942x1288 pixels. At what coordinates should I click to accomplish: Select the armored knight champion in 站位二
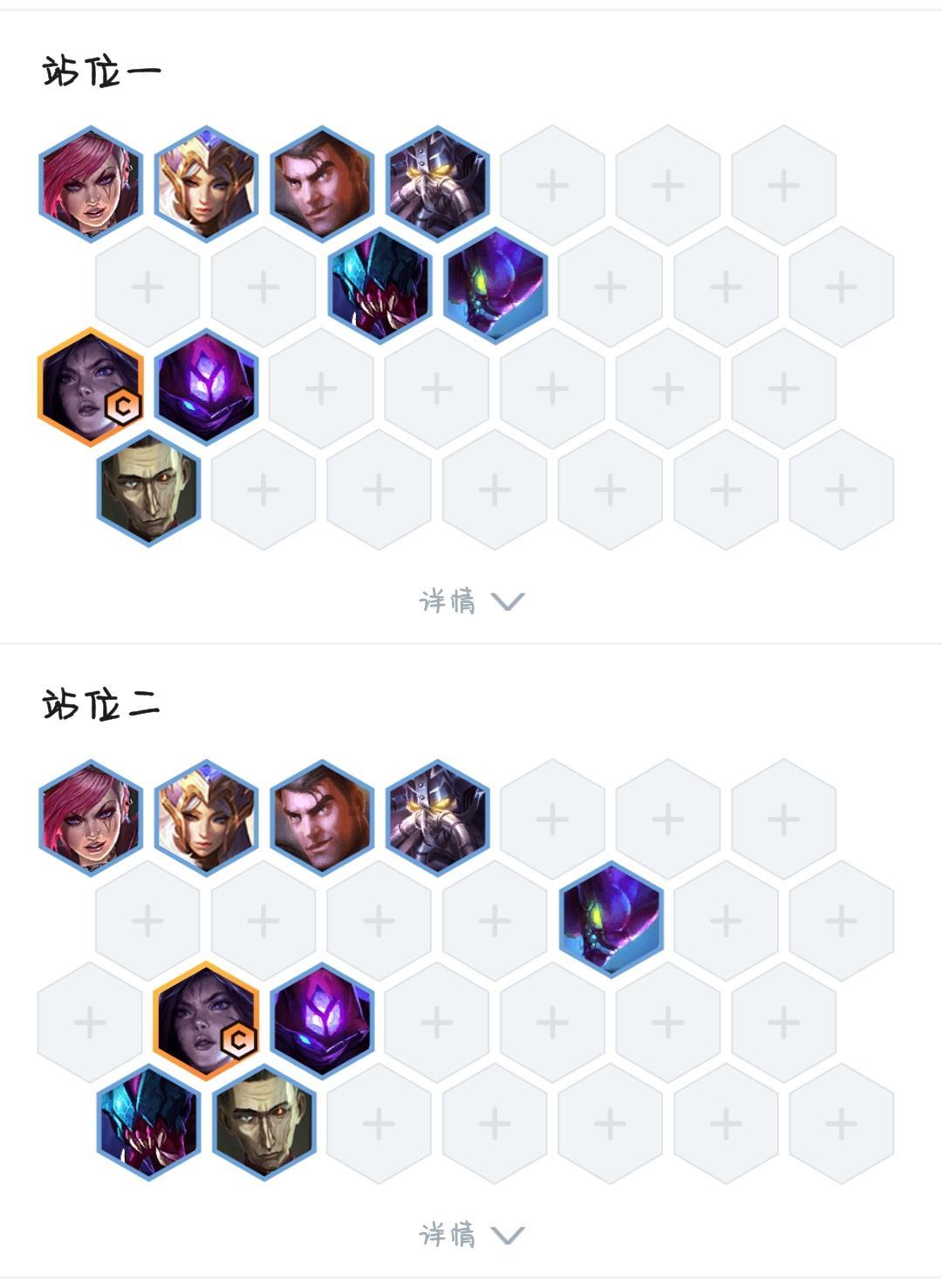coord(437,818)
